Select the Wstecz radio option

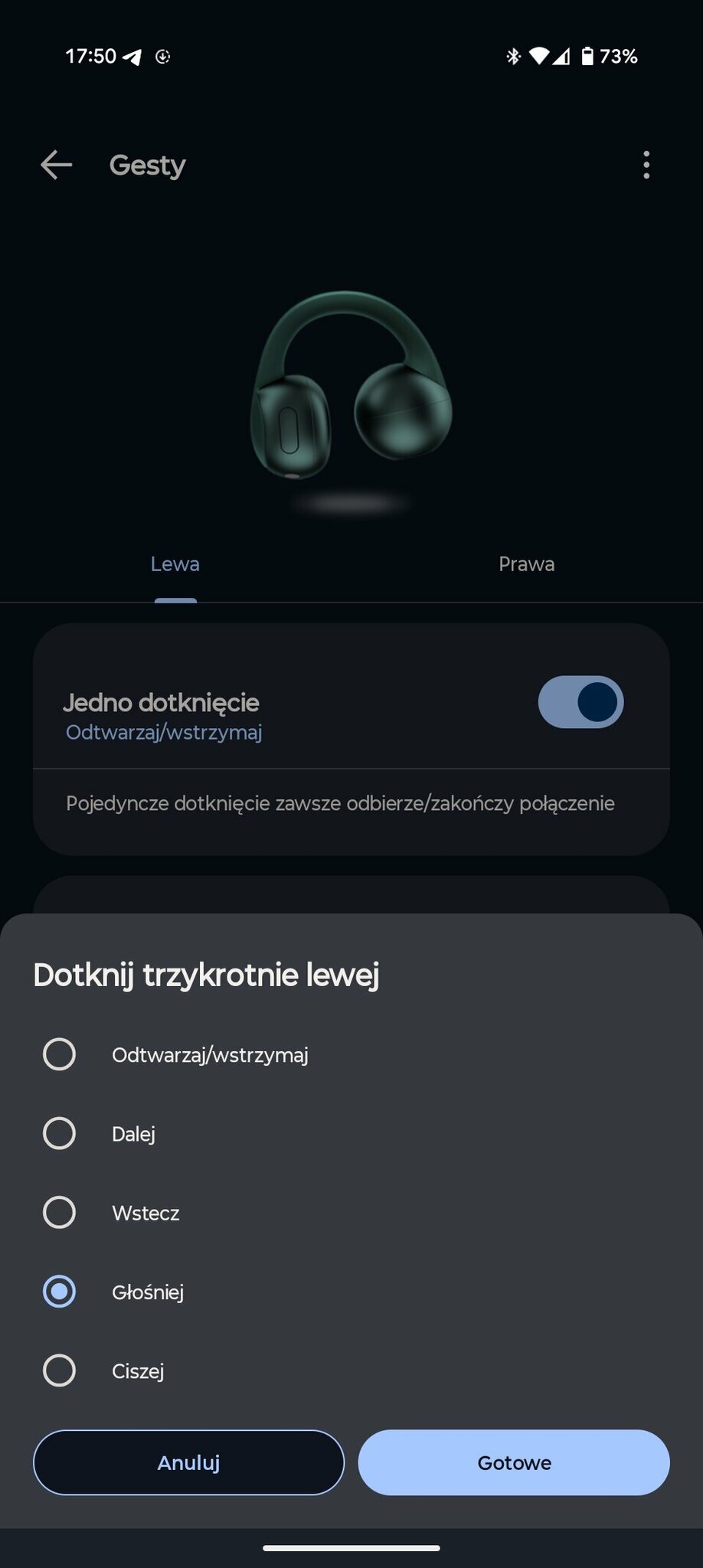(59, 1212)
